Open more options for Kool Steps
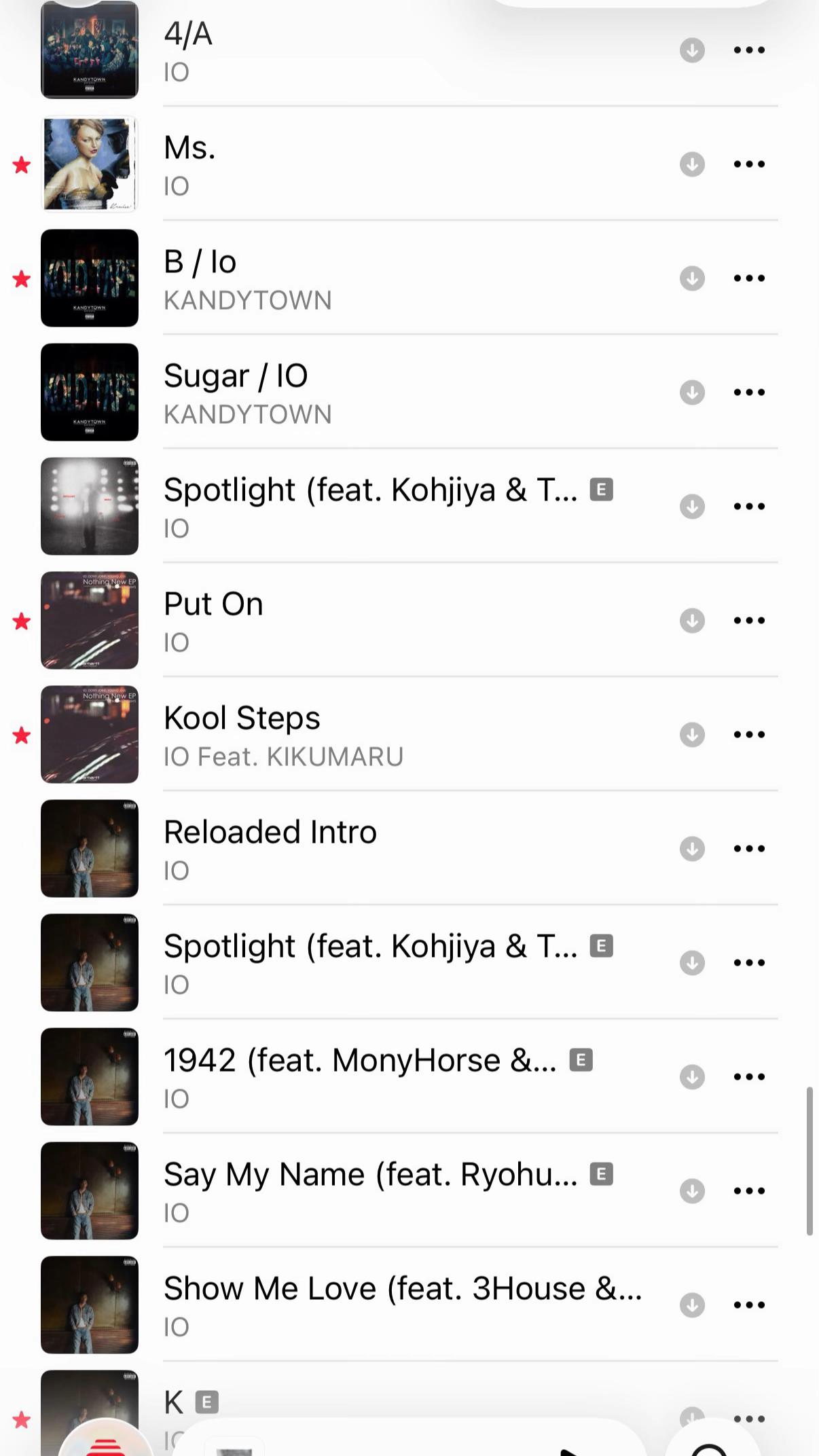Viewport: 819px width, 1456px height. point(749,735)
